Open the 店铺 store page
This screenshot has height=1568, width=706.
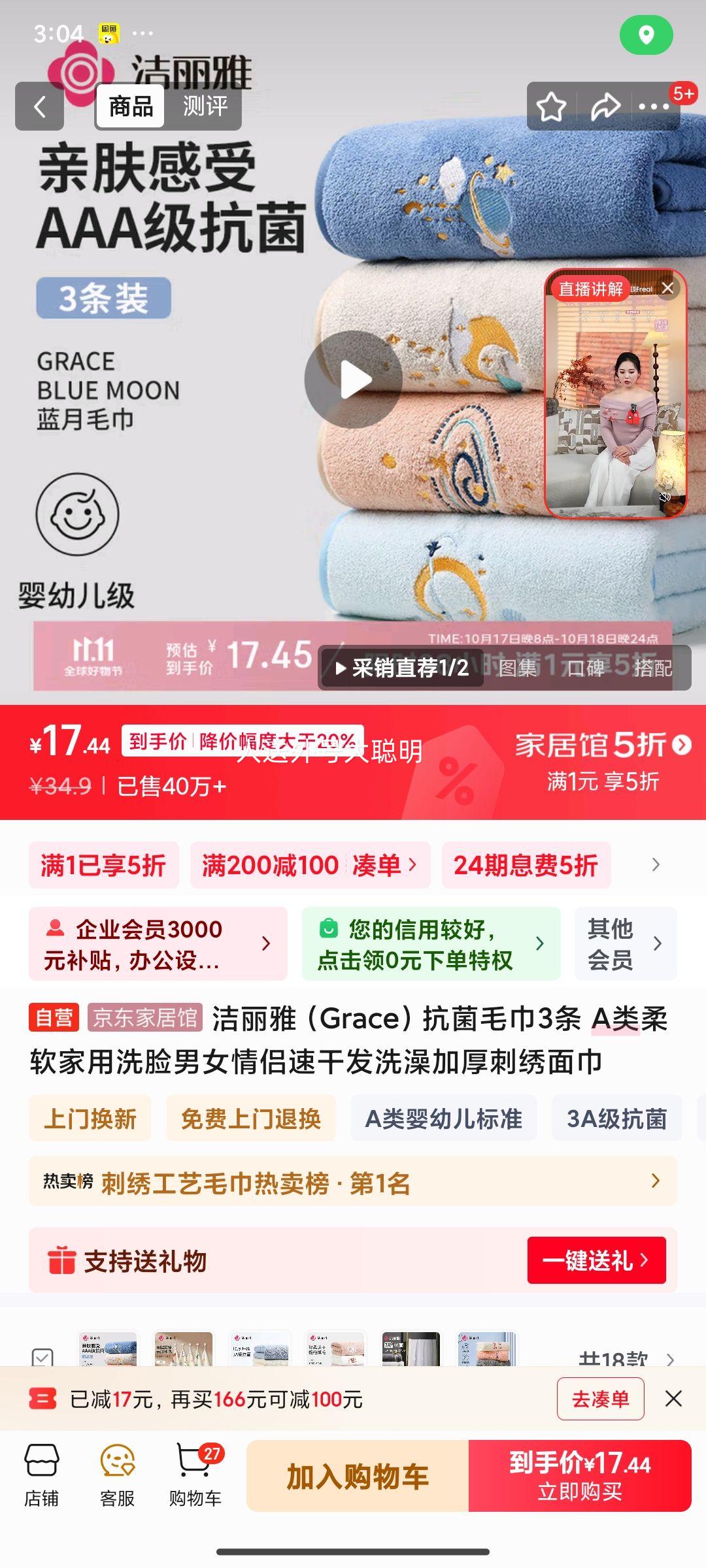(x=42, y=1477)
